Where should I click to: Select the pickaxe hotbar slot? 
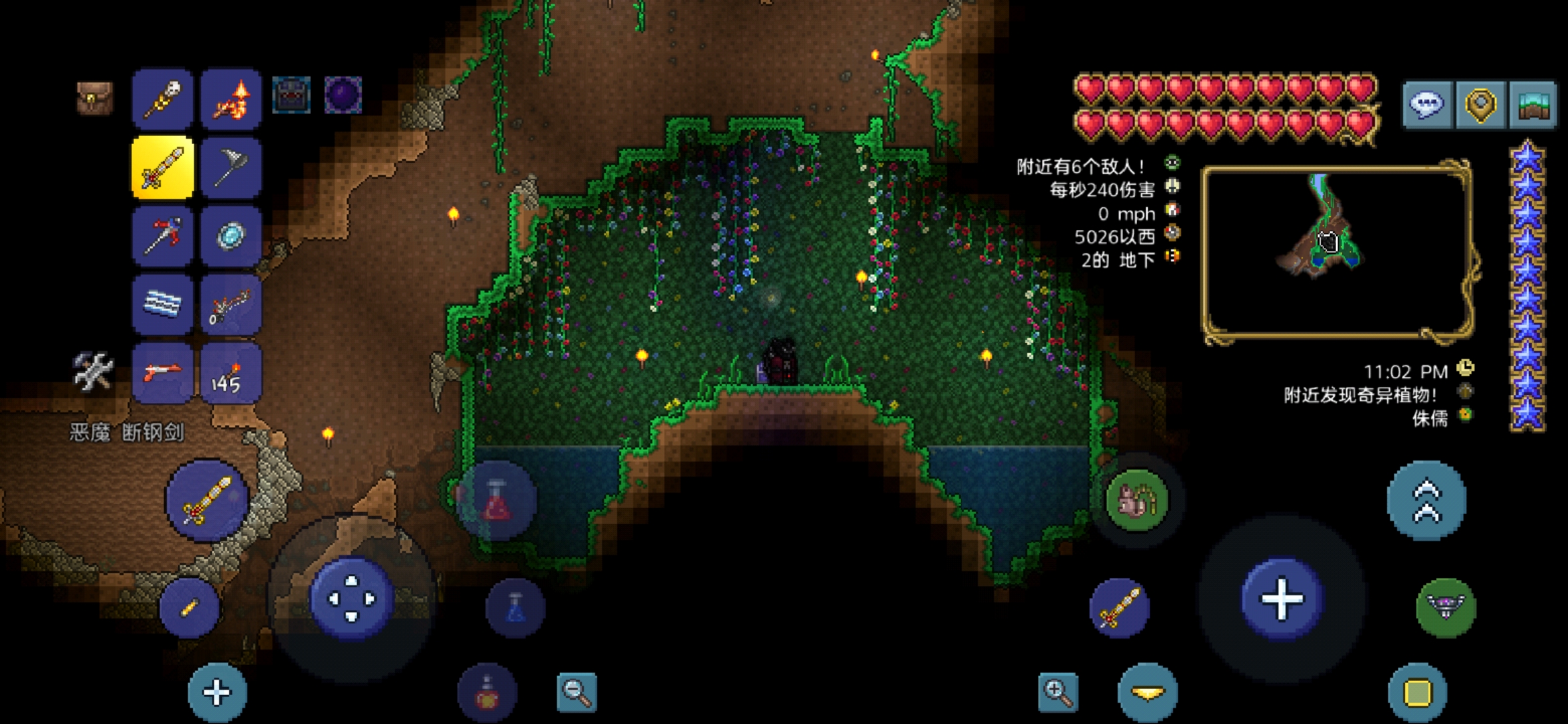point(231,168)
